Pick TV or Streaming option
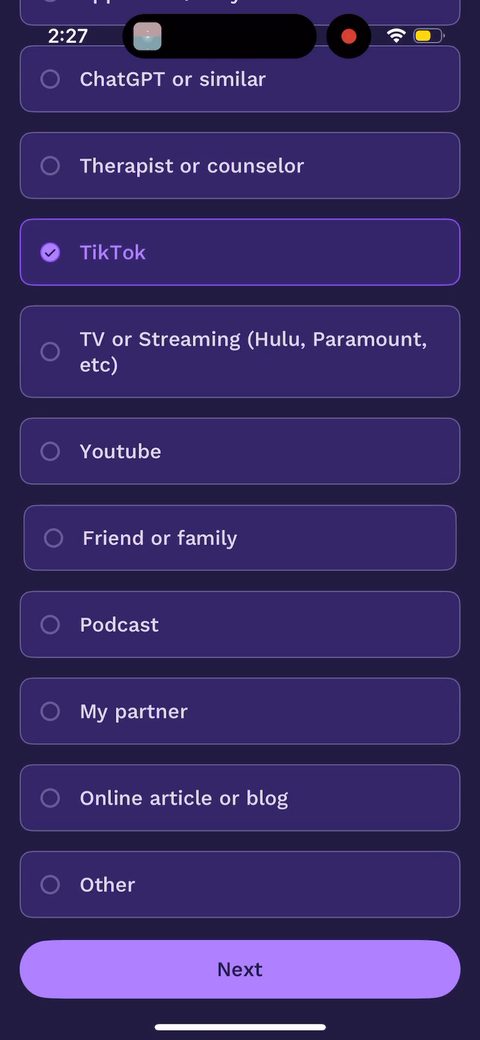 240,352
